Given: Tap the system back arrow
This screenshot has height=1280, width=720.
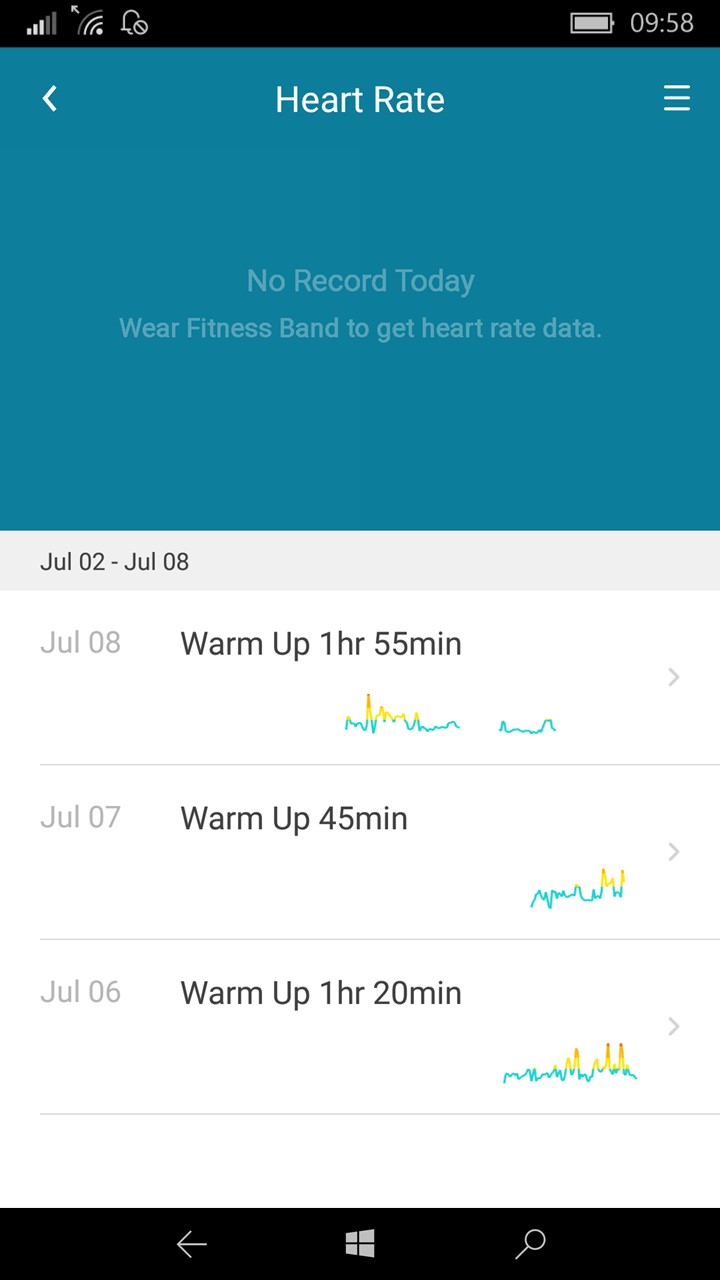Looking at the screenshot, I should point(191,1244).
